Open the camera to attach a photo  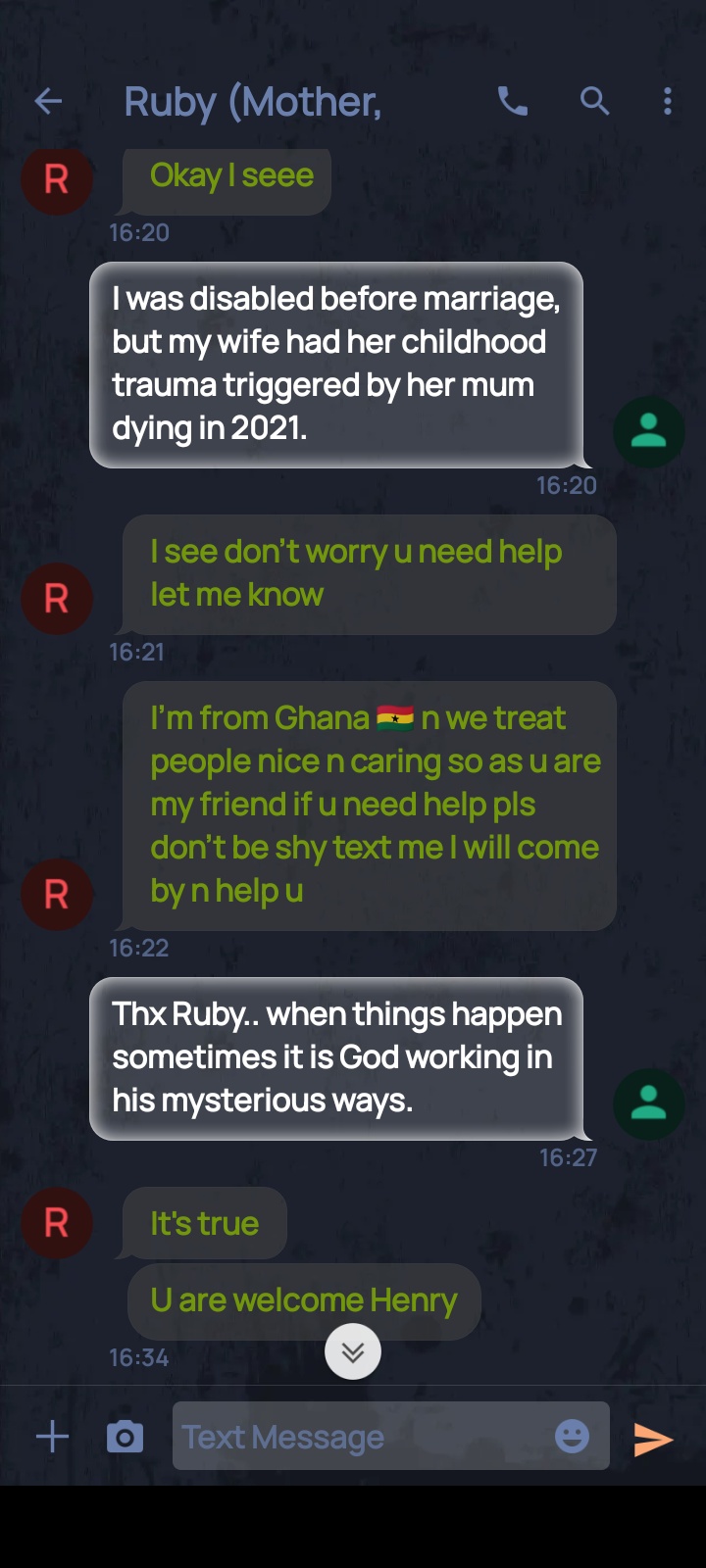point(125,1438)
